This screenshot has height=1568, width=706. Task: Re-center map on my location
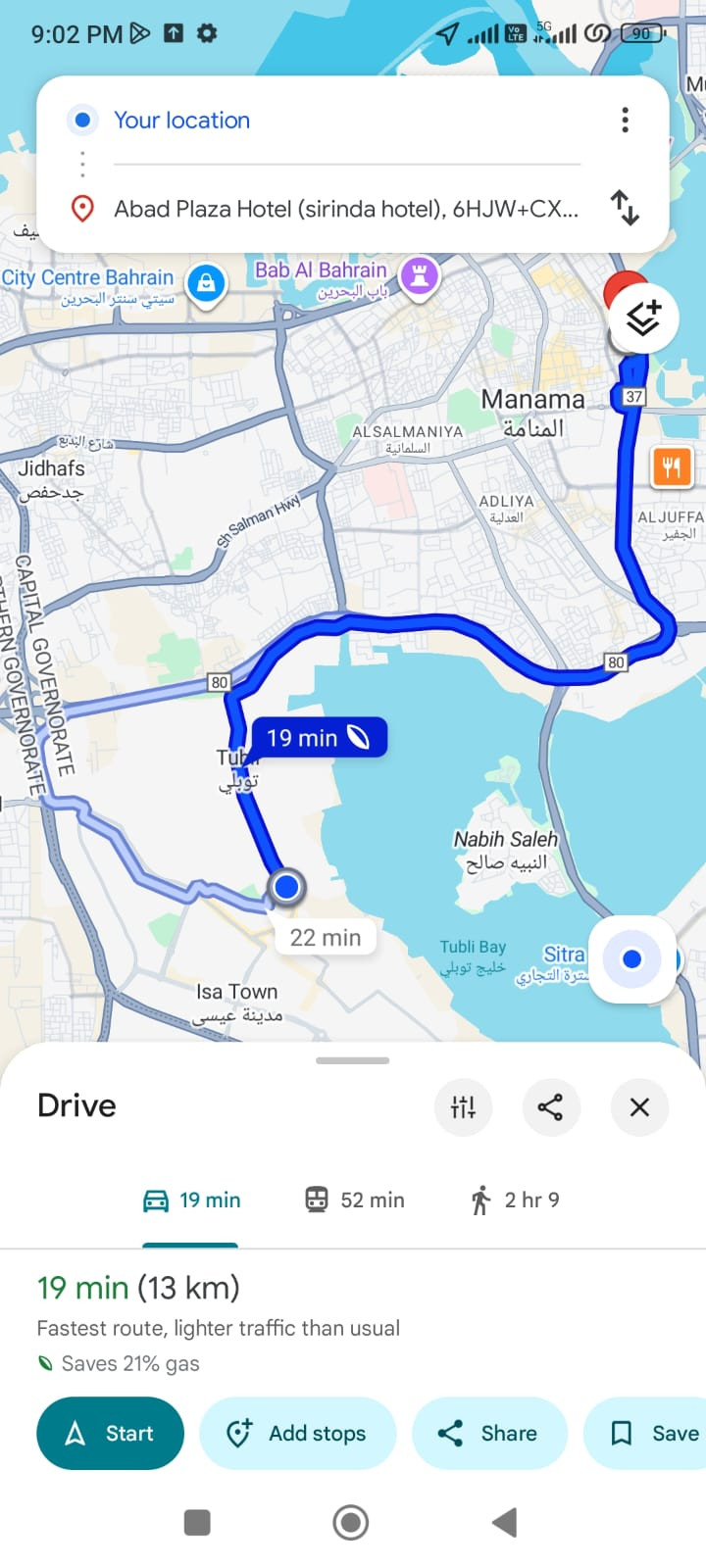point(632,959)
